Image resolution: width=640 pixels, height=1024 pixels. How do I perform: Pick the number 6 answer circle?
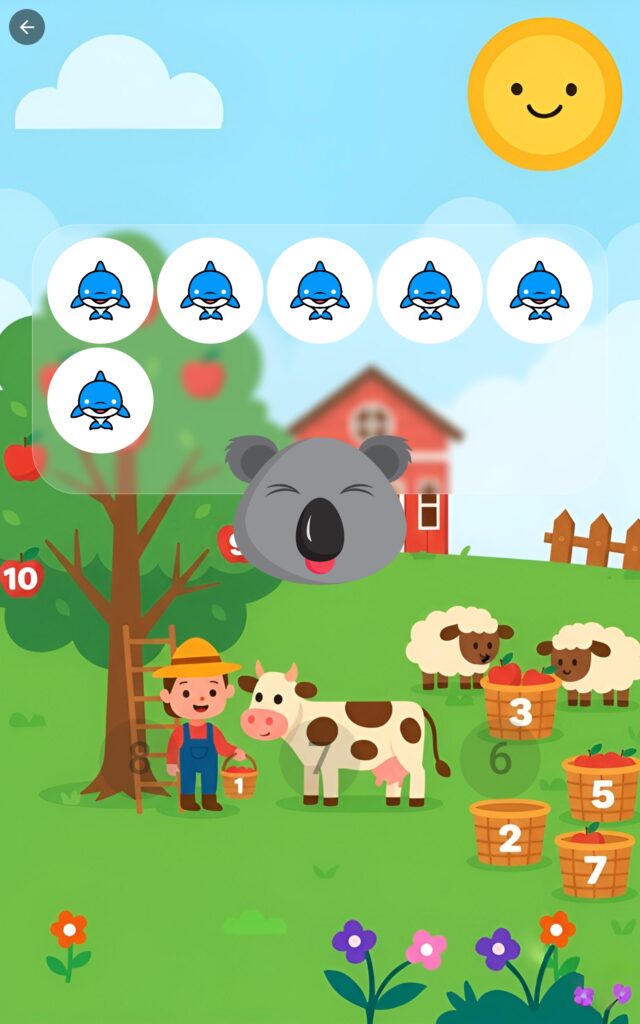(500, 759)
